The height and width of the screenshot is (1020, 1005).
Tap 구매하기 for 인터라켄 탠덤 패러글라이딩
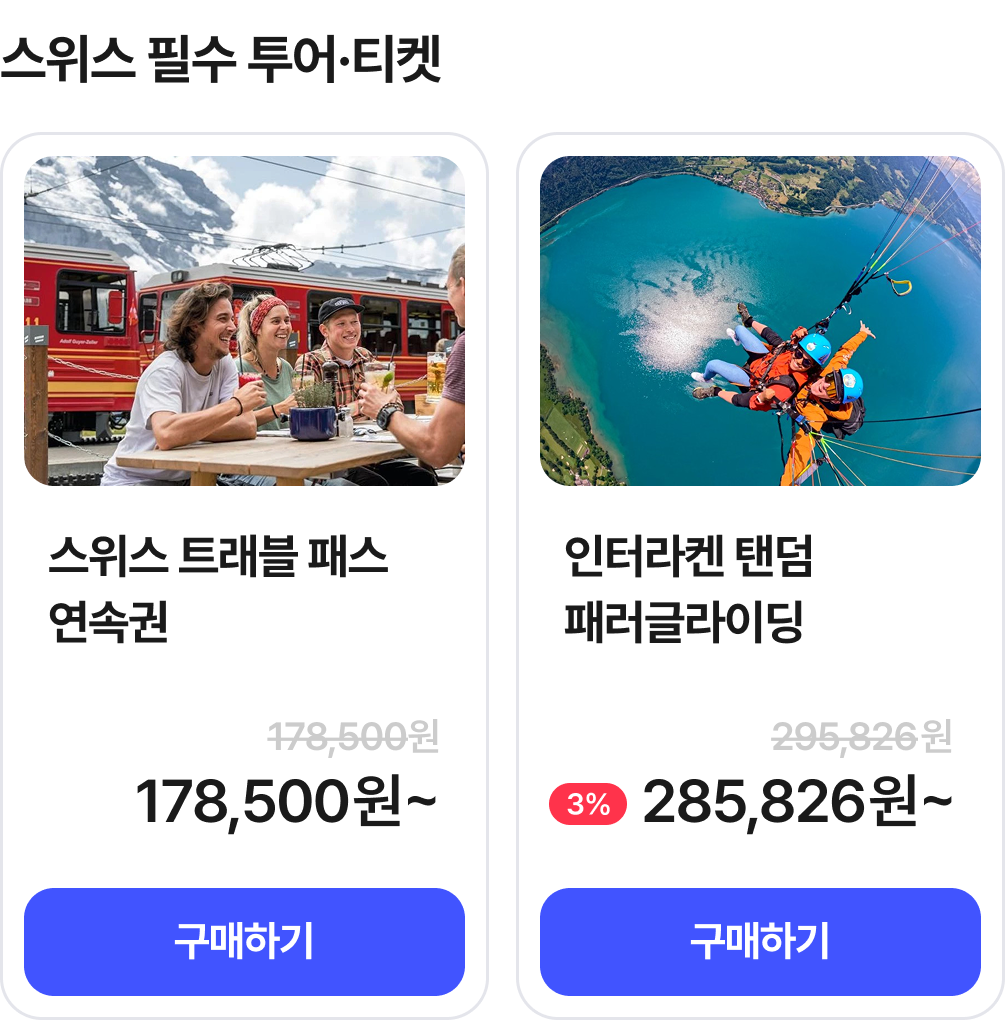coord(760,941)
